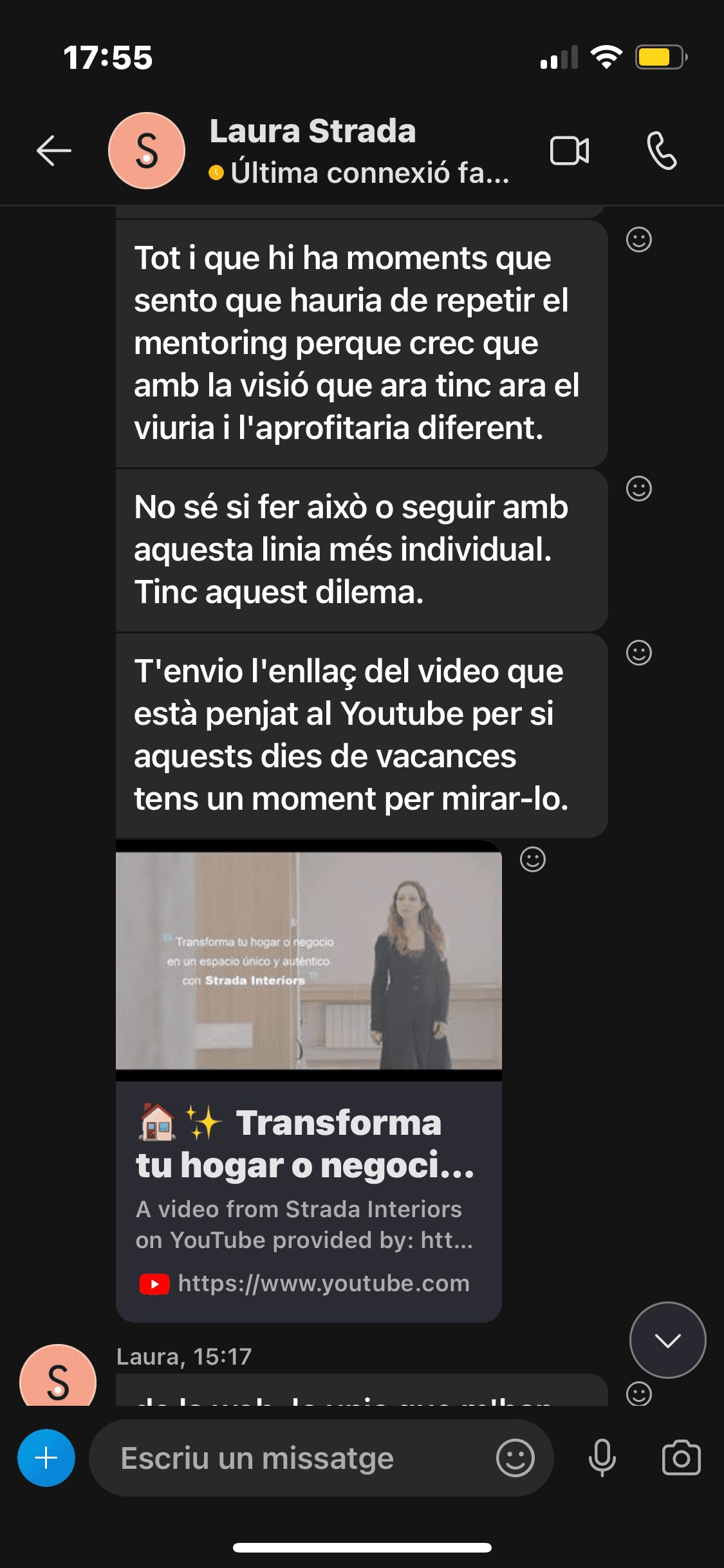Go back to the chat list
724x1568 pixels.
54,151
